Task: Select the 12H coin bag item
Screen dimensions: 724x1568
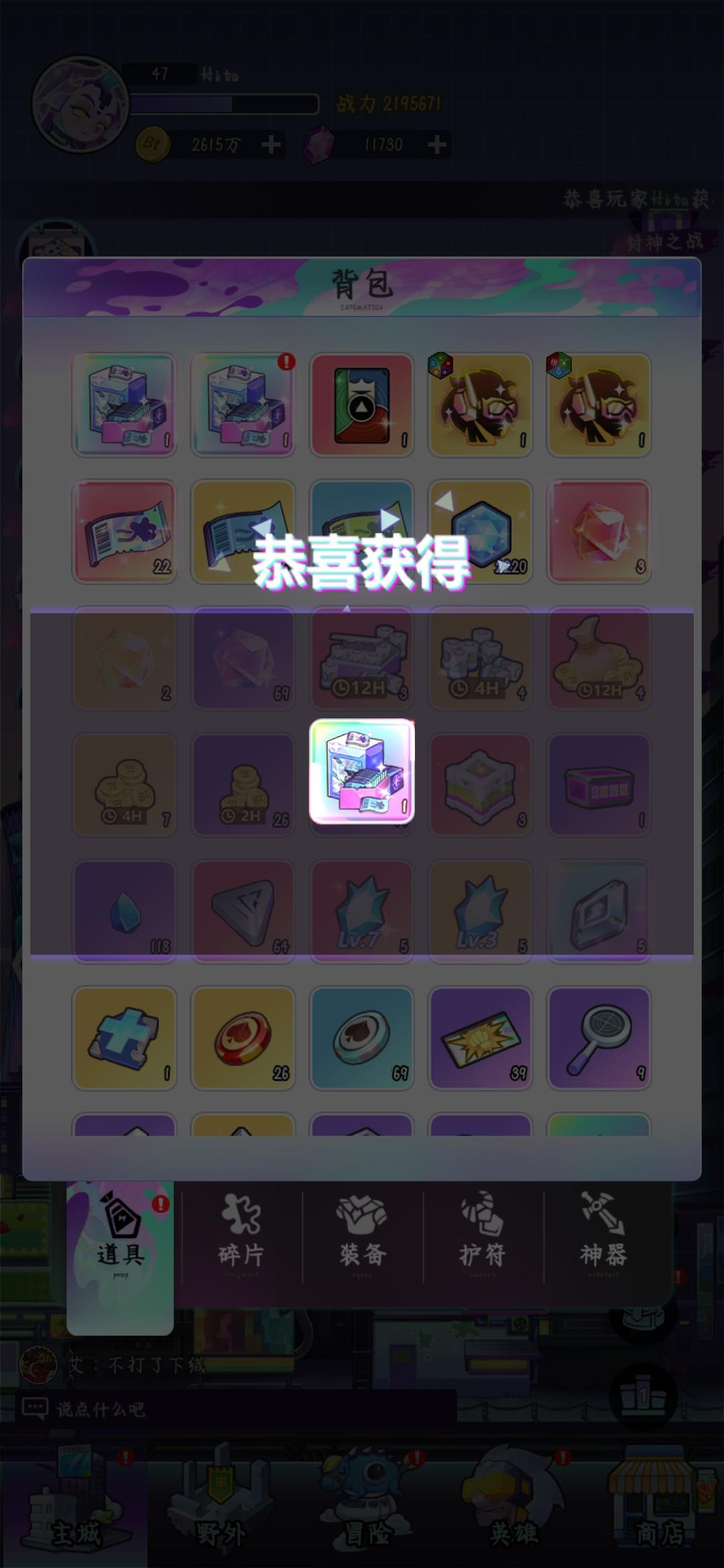Action: click(x=599, y=659)
